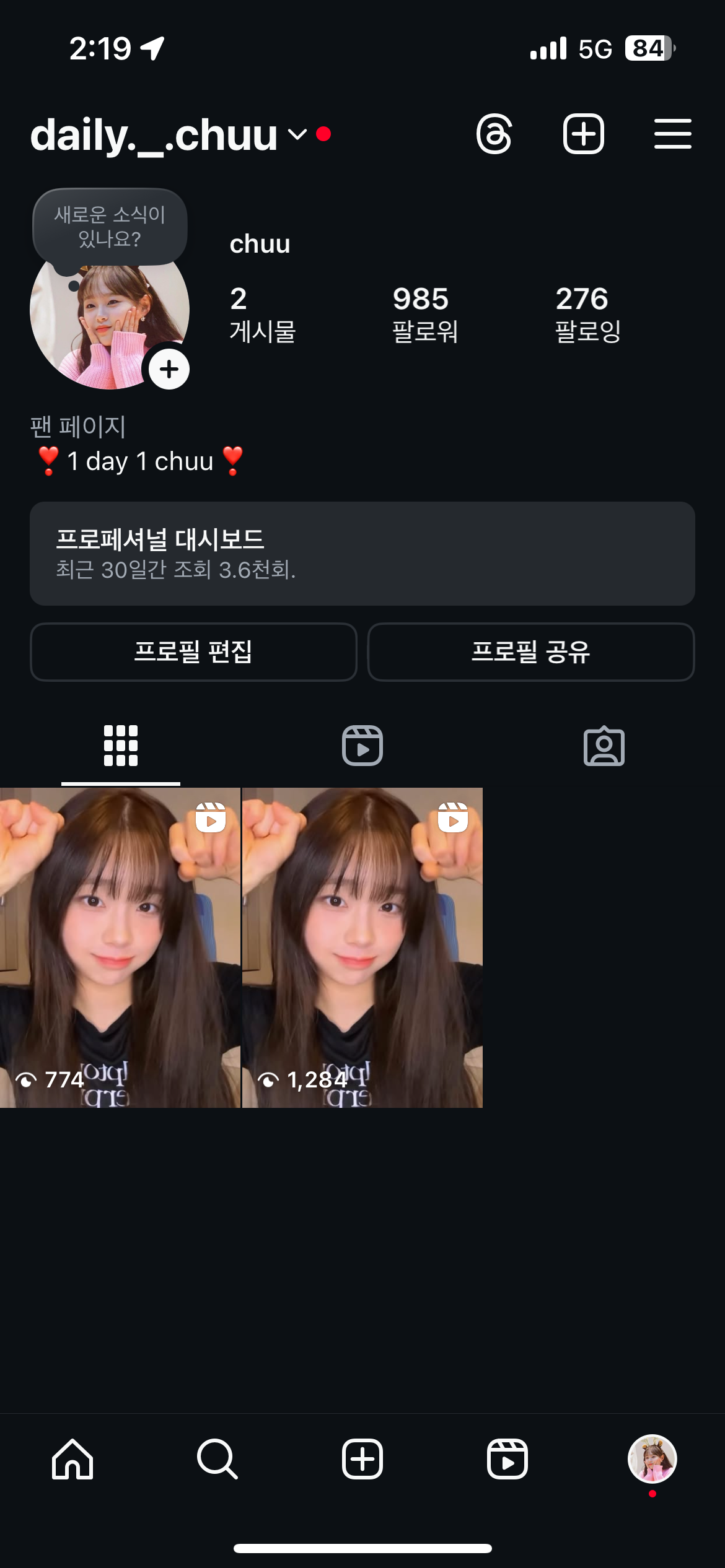Image resolution: width=725 pixels, height=1568 pixels.
Task: Tap the 프로필 편집 button
Action: pyautogui.click(x=193, y=651)
